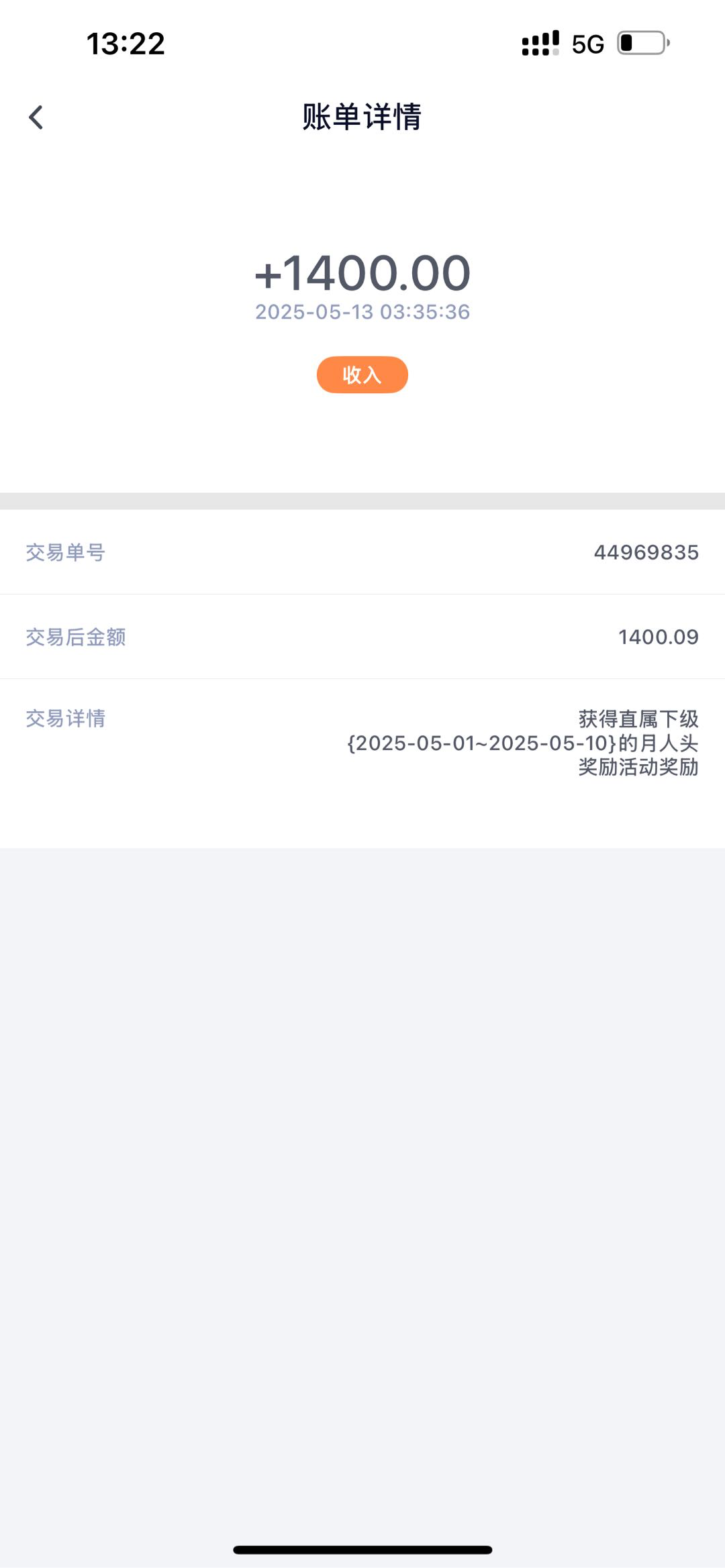This screenshot has height=1568, width=725.
Task: Go back from the 账单详情 page
Action: [36, 117]
